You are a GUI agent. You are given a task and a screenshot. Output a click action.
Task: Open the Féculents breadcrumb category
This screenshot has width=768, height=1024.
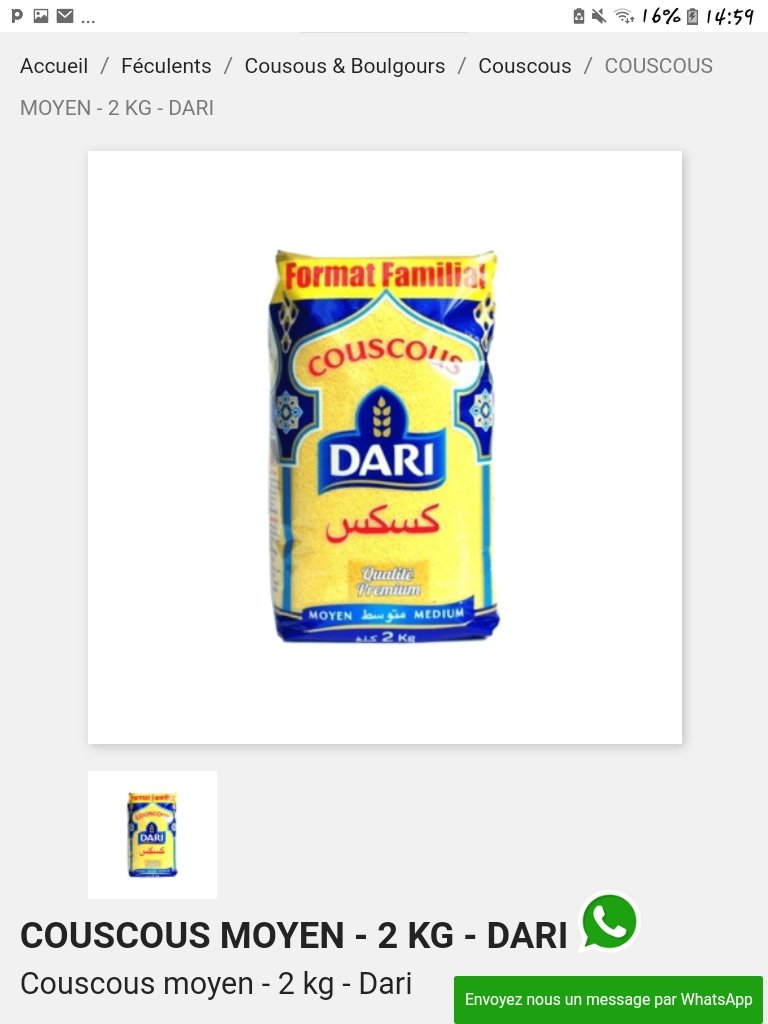click(166, 66)
